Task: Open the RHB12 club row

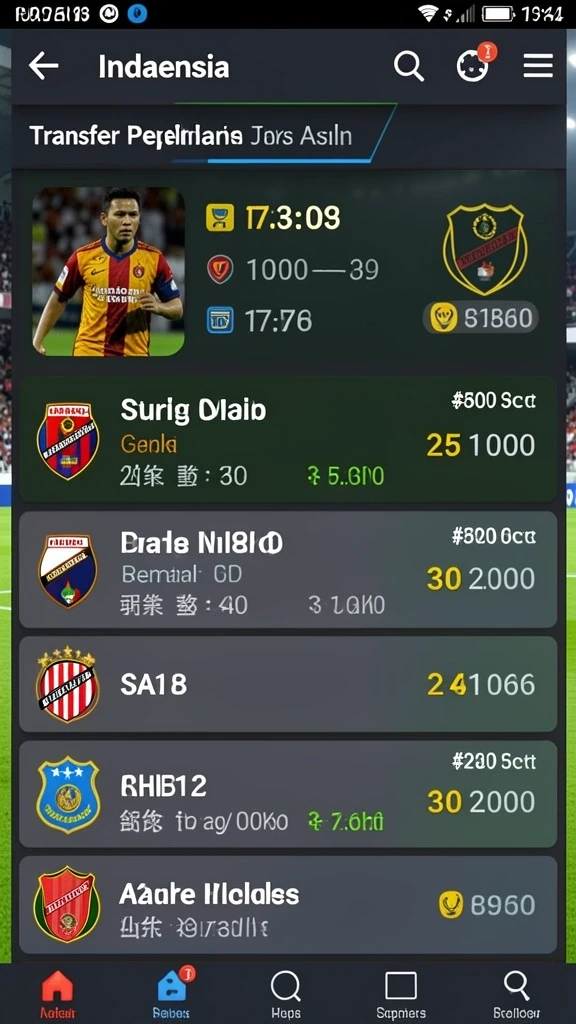Action: 288,794
